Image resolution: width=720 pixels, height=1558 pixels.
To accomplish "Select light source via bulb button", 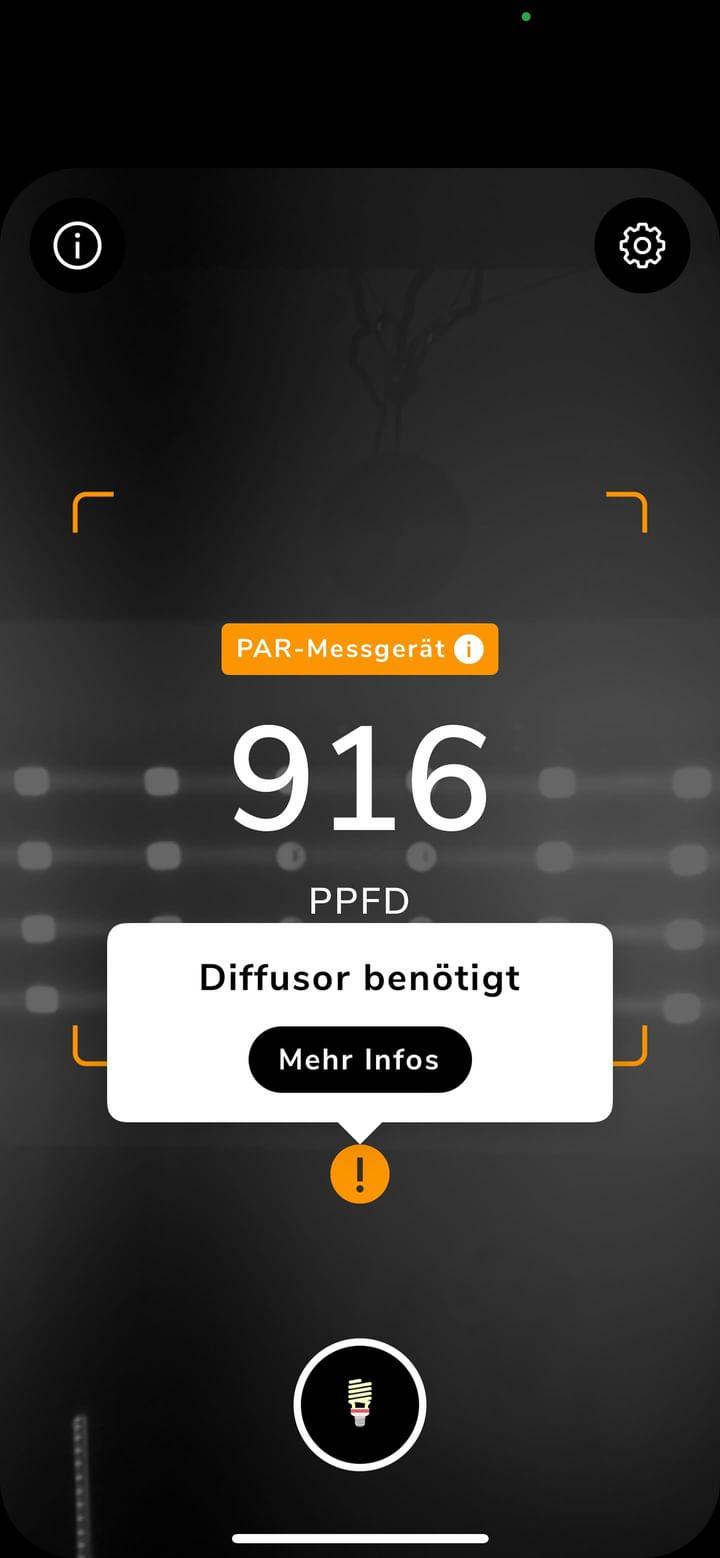I will tap(360, 1404).
